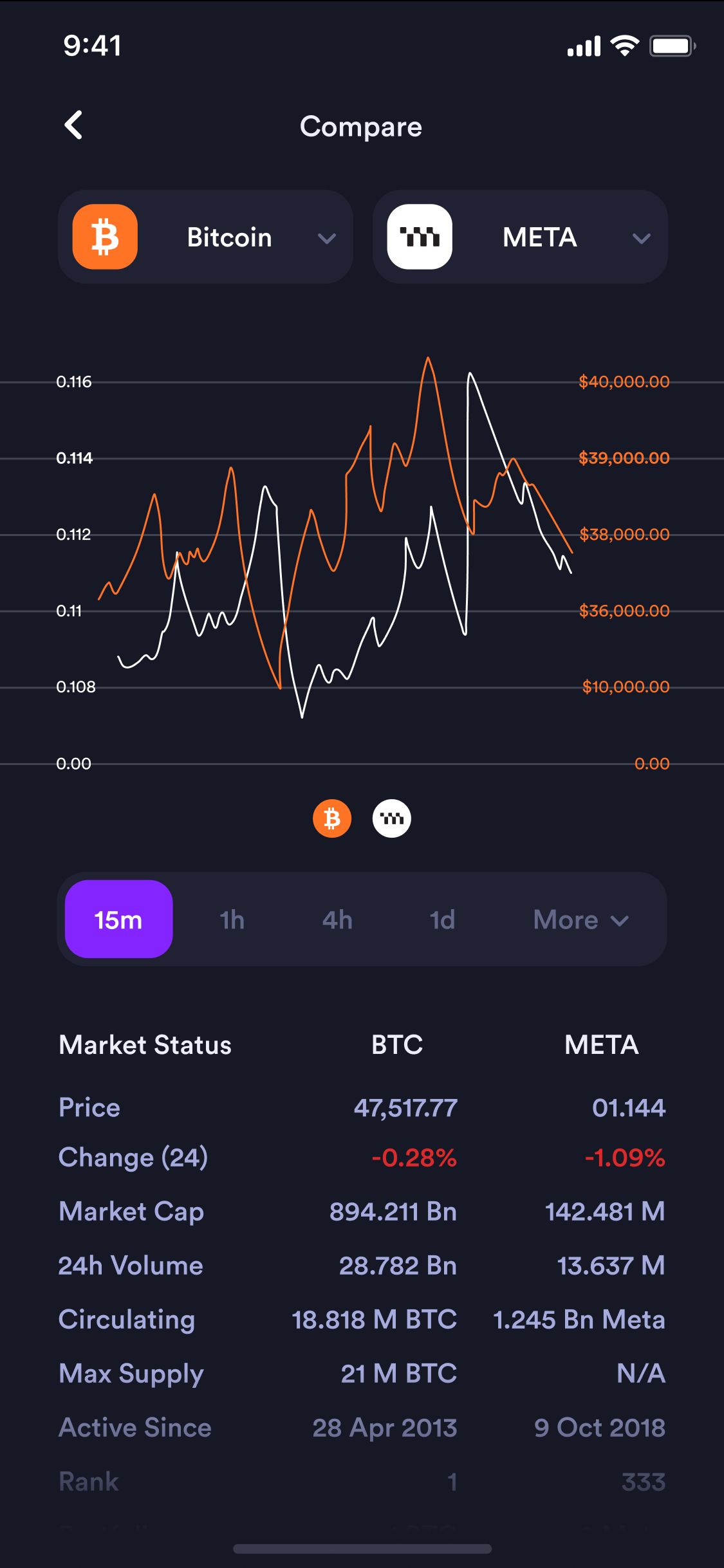This screenshot has height=1568, width=724.
Task: Open the META coin selector dropdown
Action: point(520,237)
